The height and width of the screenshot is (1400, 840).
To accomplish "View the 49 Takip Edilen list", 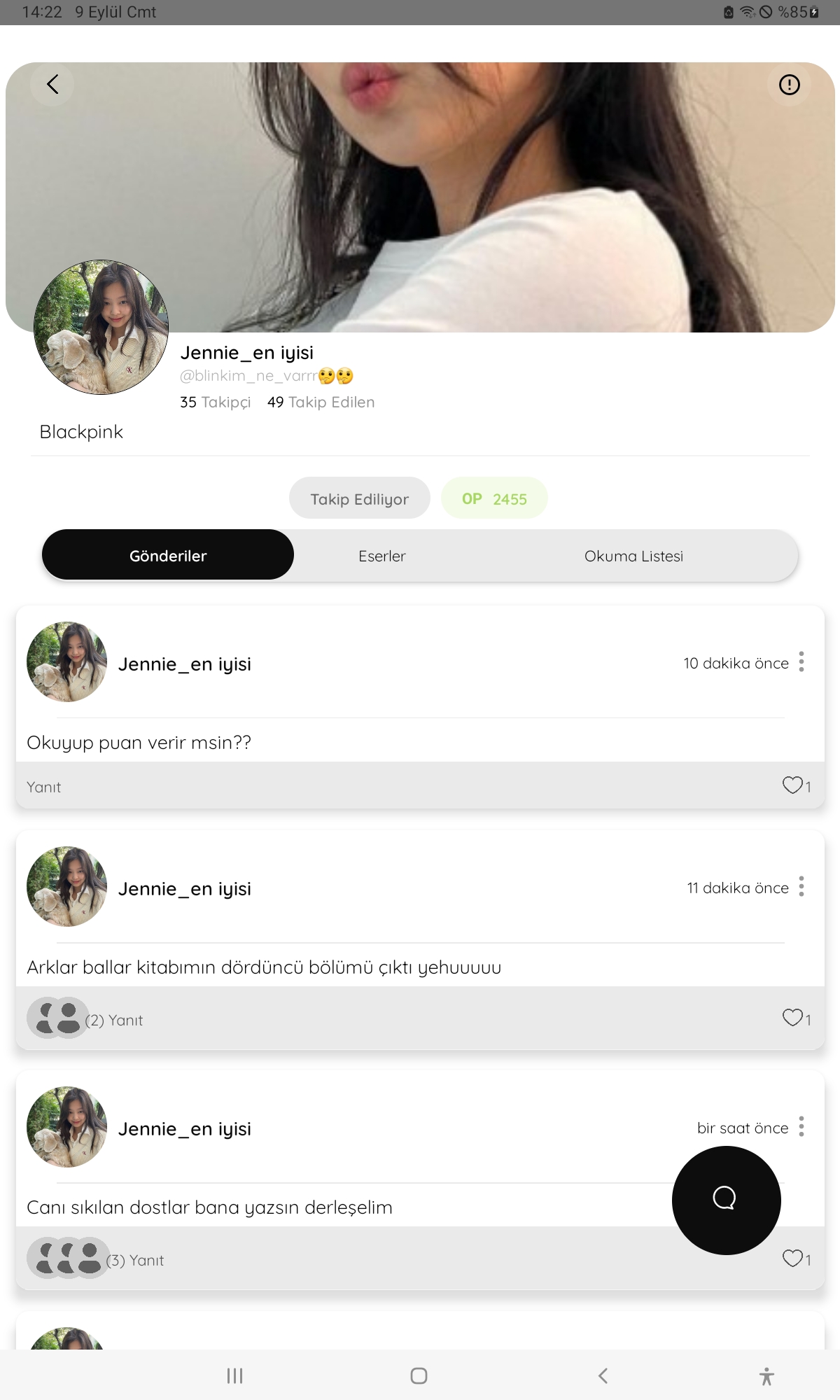I will click(x=321, y=402).
